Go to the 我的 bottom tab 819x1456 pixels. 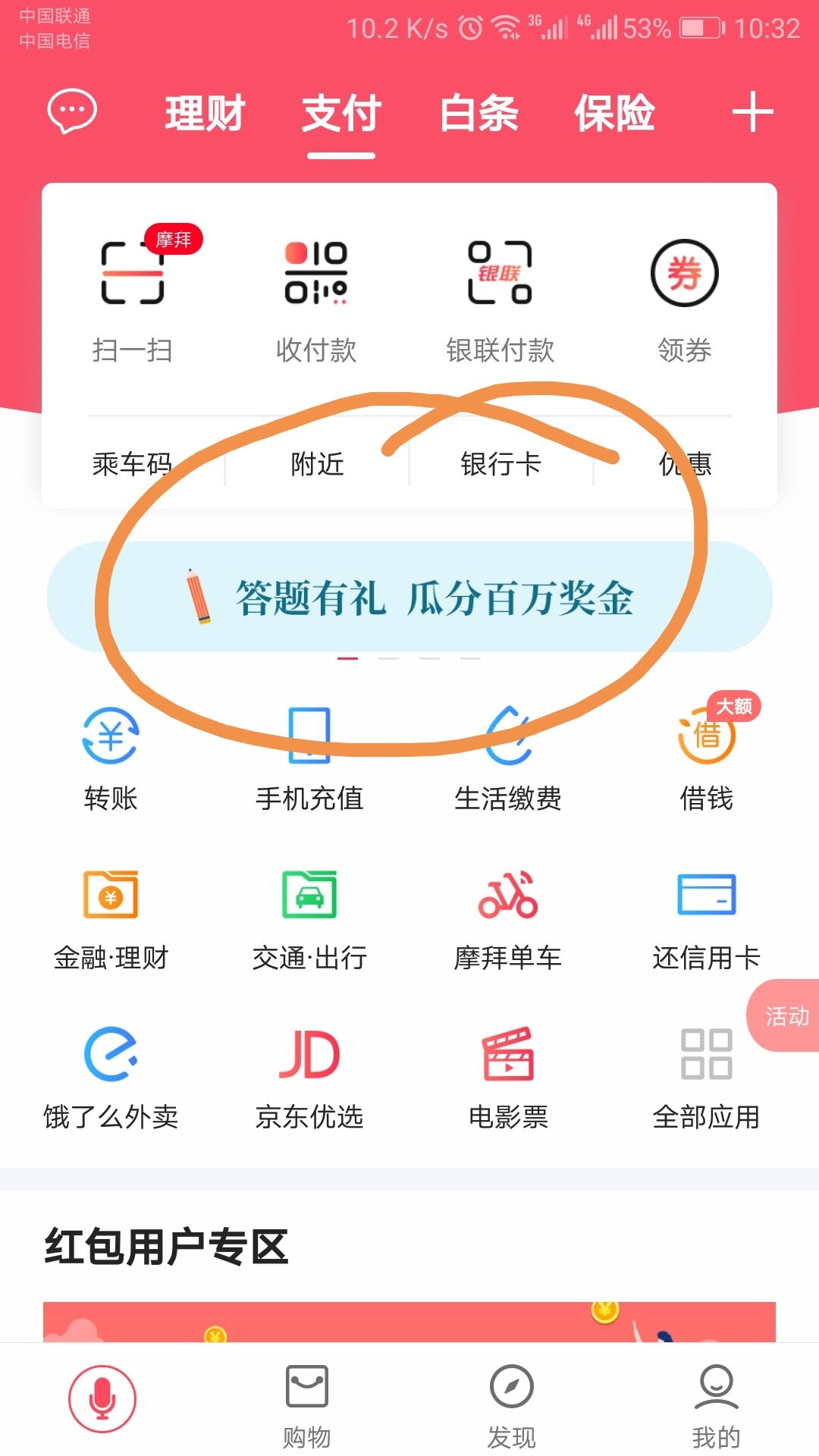pyautogui.click(x=716, y=1407)
